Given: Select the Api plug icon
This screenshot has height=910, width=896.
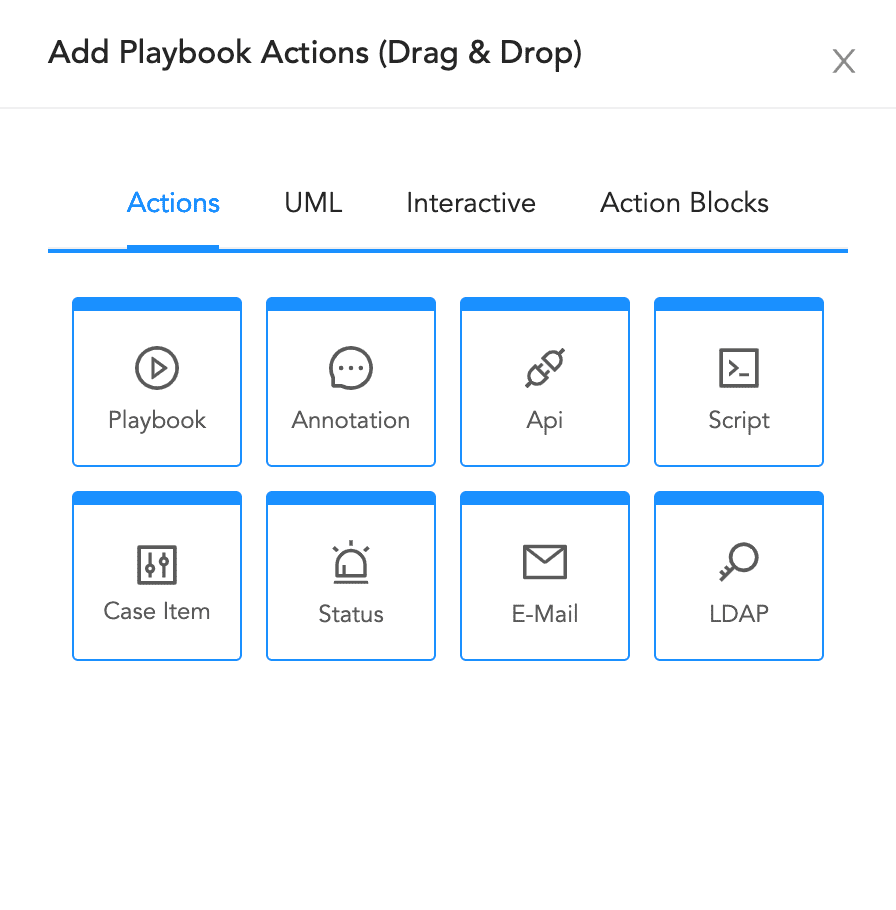Looking at the screenshot, I should (544, 367).
